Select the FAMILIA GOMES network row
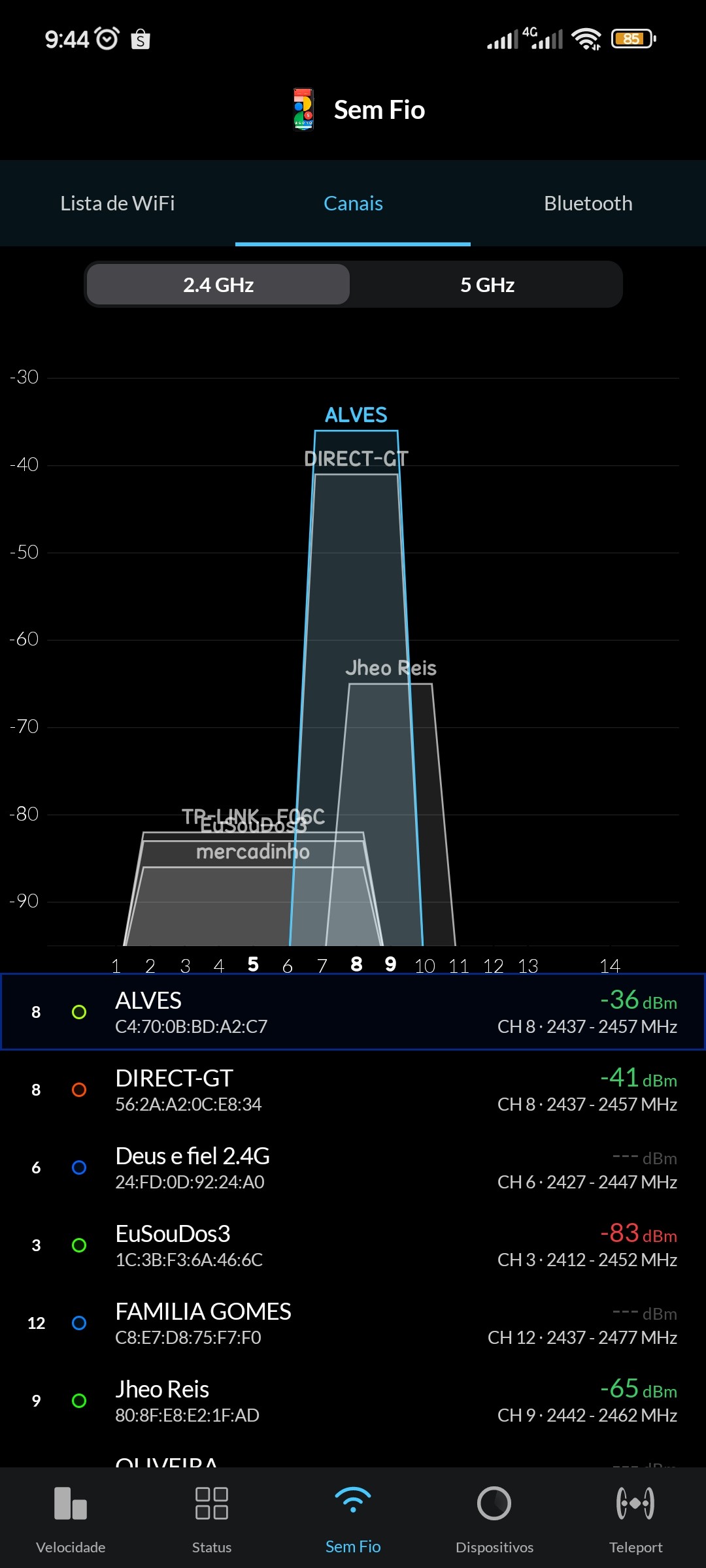The width and height of the screenshot is (706, 1568). click(x=353, y=1323)
